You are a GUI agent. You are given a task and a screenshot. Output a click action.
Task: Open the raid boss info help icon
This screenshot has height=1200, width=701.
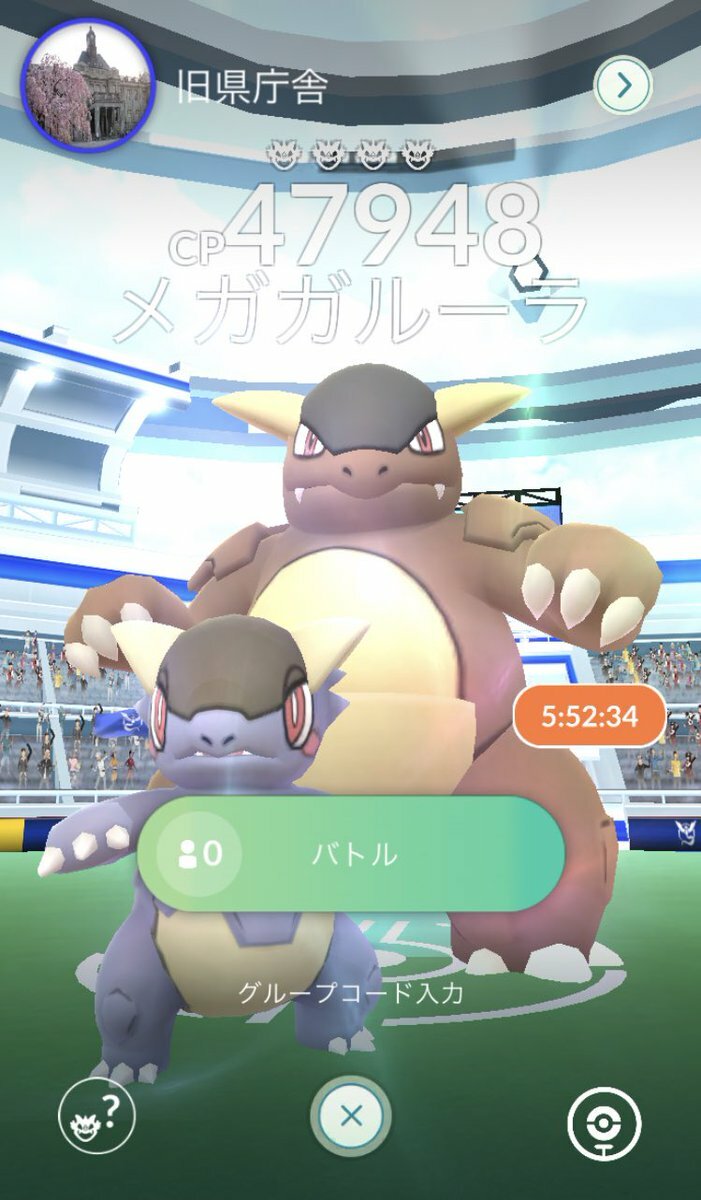(x=97, y=1118)
